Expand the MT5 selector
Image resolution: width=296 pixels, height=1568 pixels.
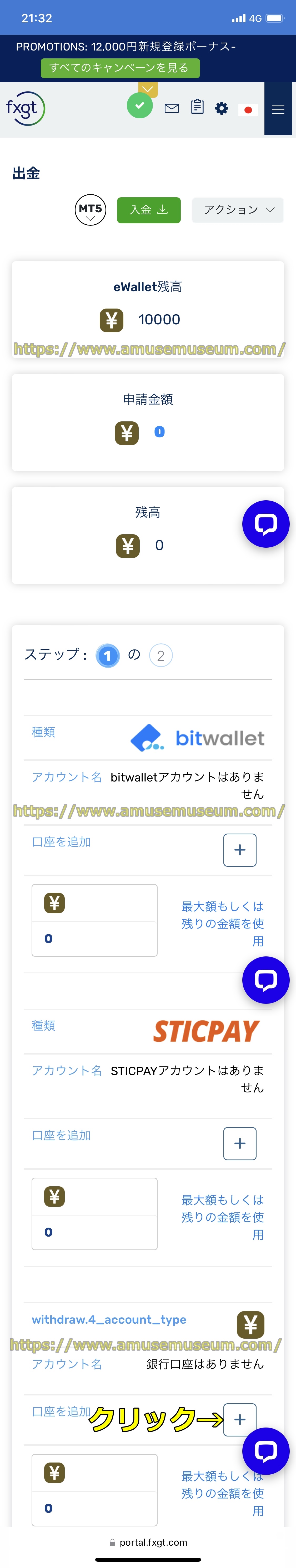click(x=90, y=210)
